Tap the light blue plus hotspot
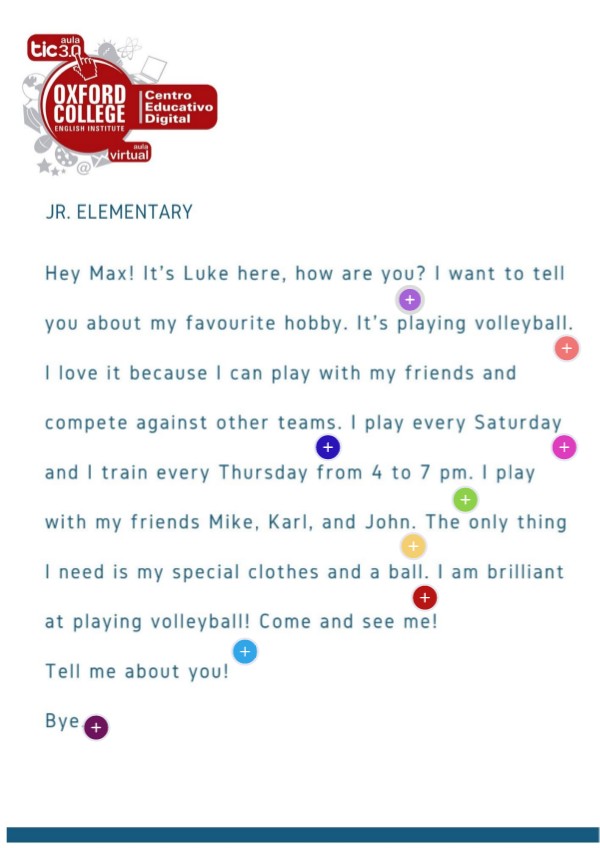The image size is (600, 848). click(245, 652)
